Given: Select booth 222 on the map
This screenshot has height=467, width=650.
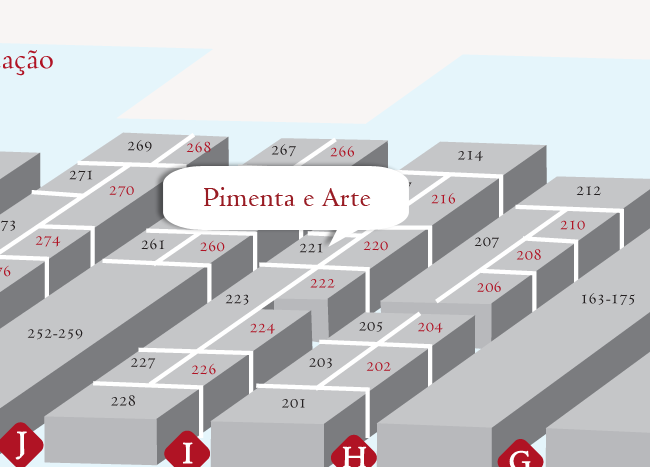Looking at the screenshot, I should pyautogui.click(x=322, y=284).
